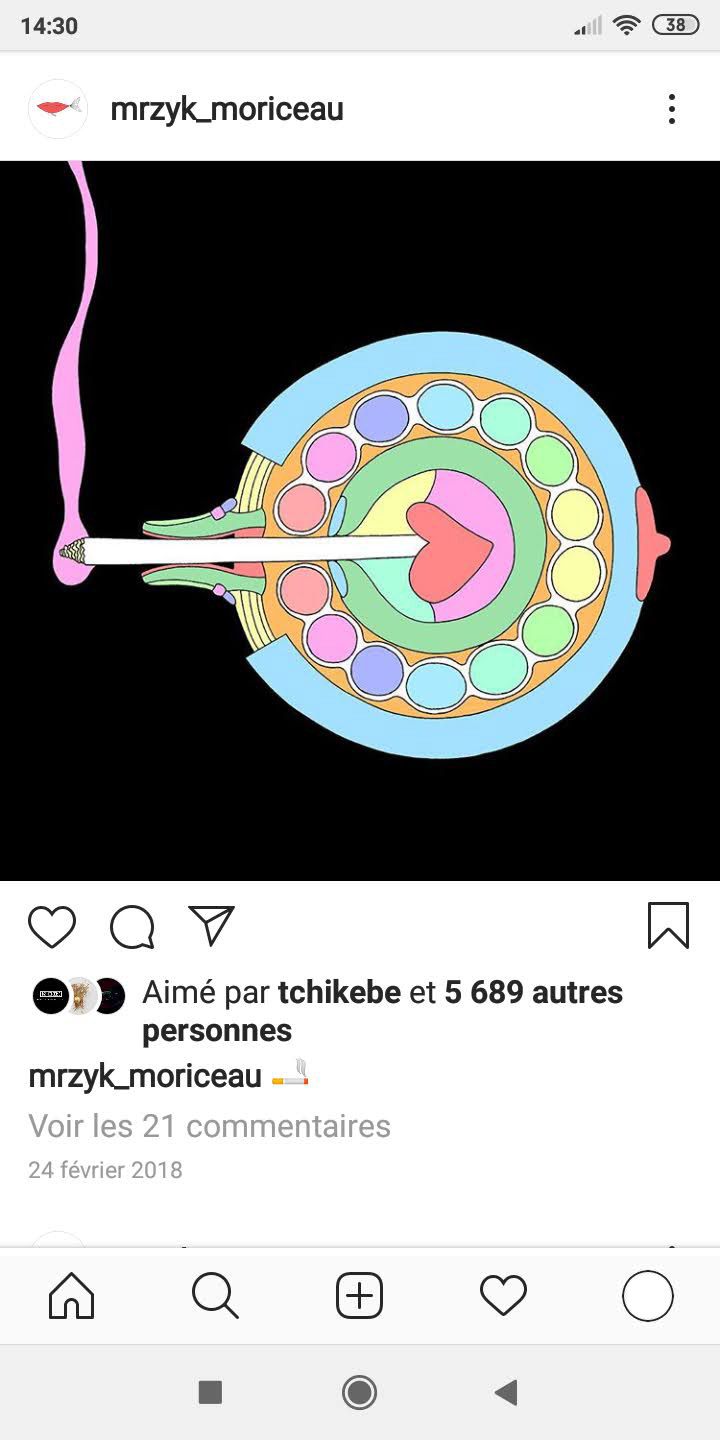Switch to the Profile tab
The height and width of the screenshot is (1440, 720).
coord(647,1297)
